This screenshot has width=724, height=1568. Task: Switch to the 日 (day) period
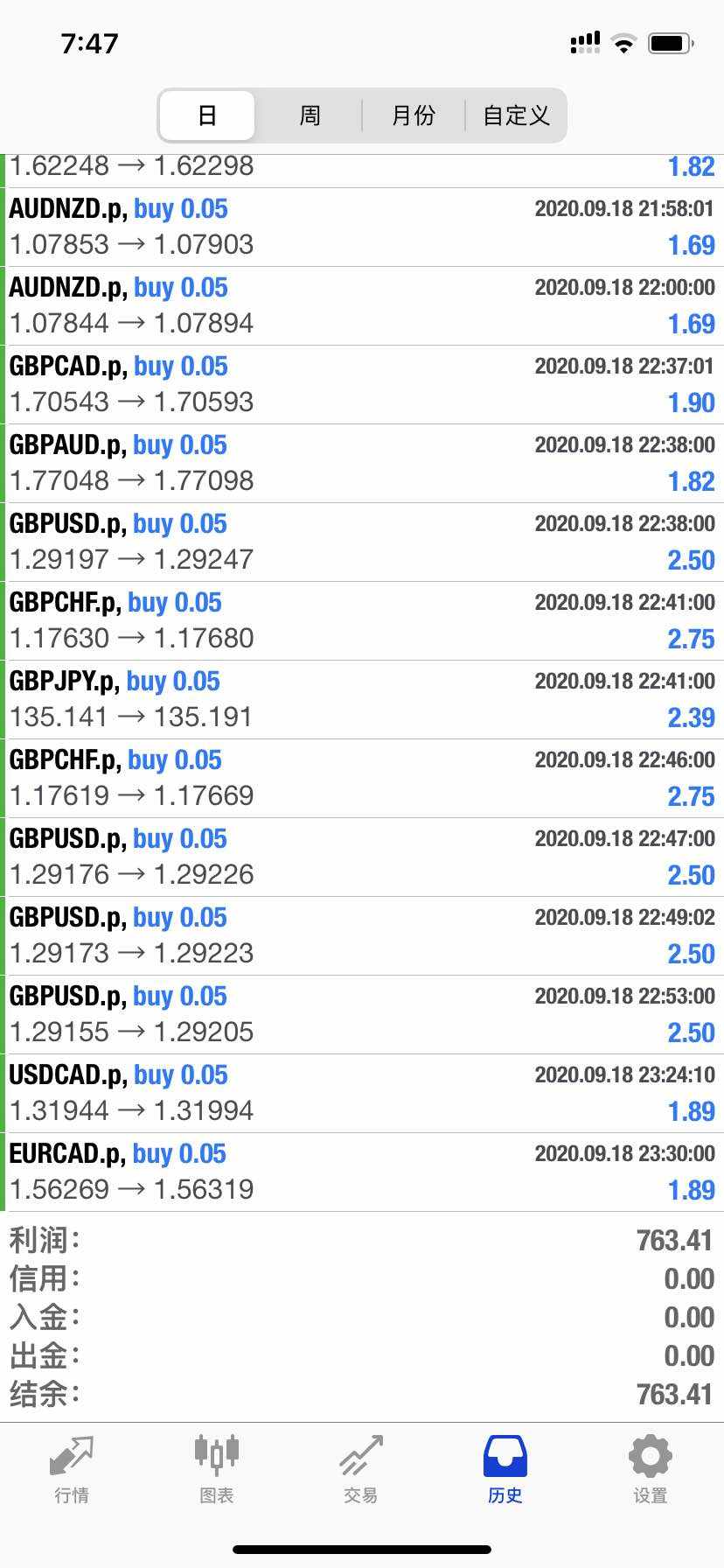click(207, 115)
